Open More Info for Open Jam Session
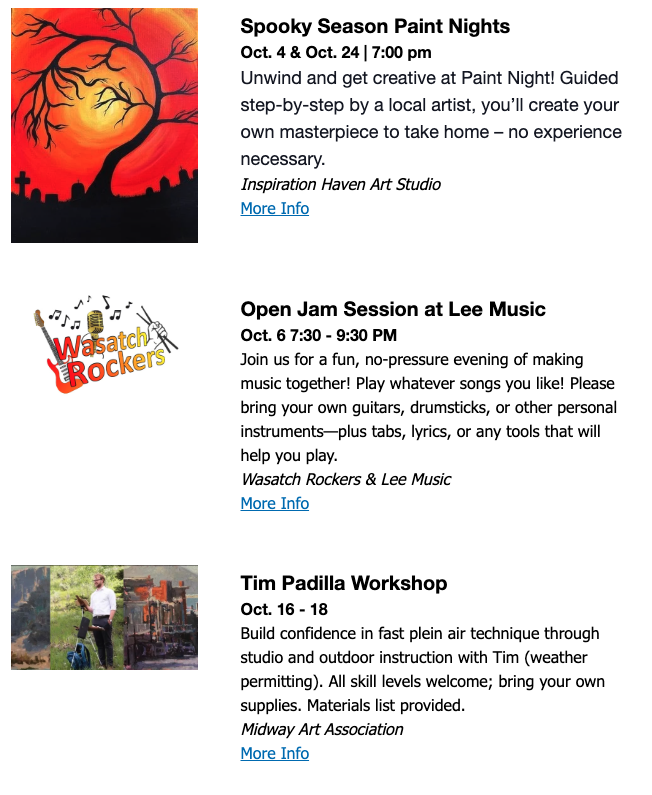652x795 pixels. tap(274, 504)
